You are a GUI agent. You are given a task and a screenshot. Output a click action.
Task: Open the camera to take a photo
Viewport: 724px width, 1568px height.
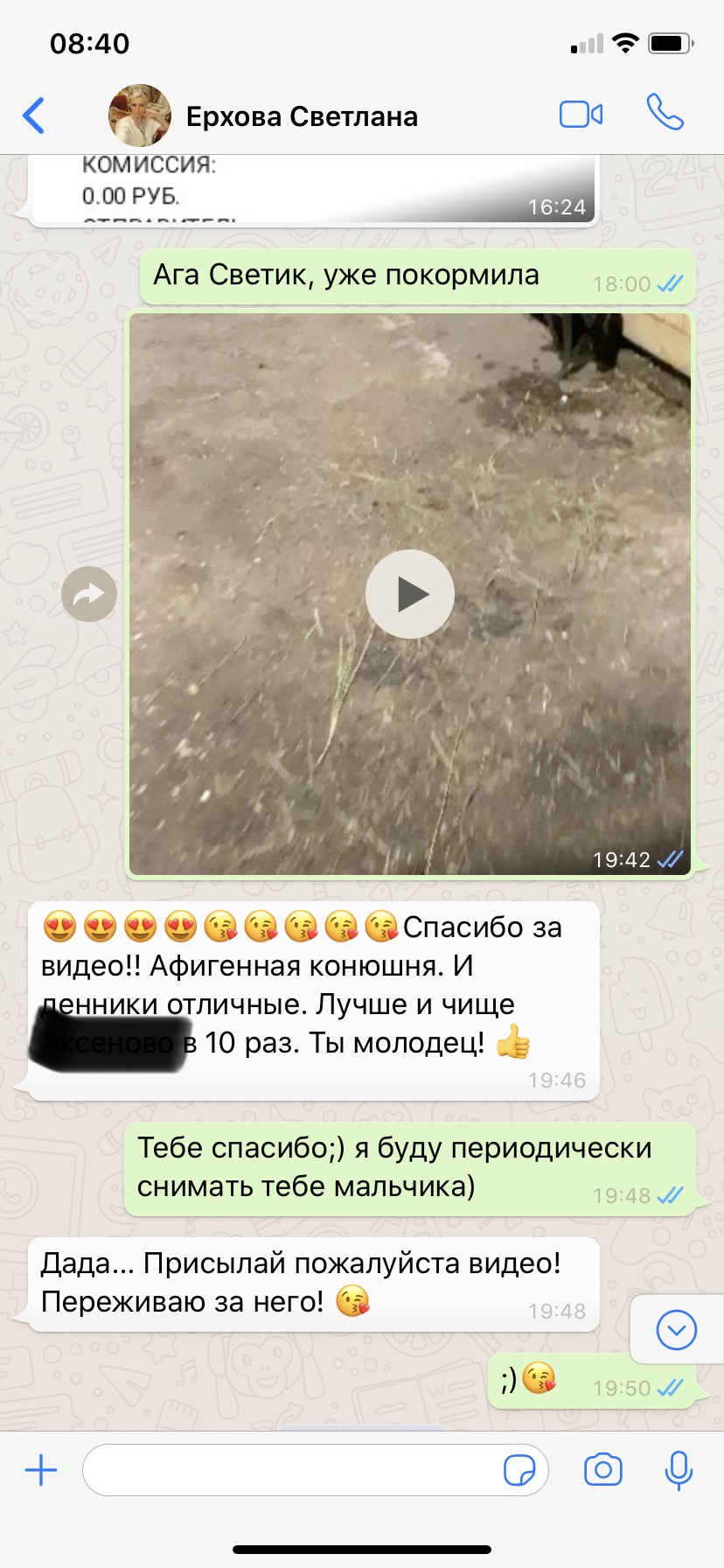click(x=602, y=1470)
